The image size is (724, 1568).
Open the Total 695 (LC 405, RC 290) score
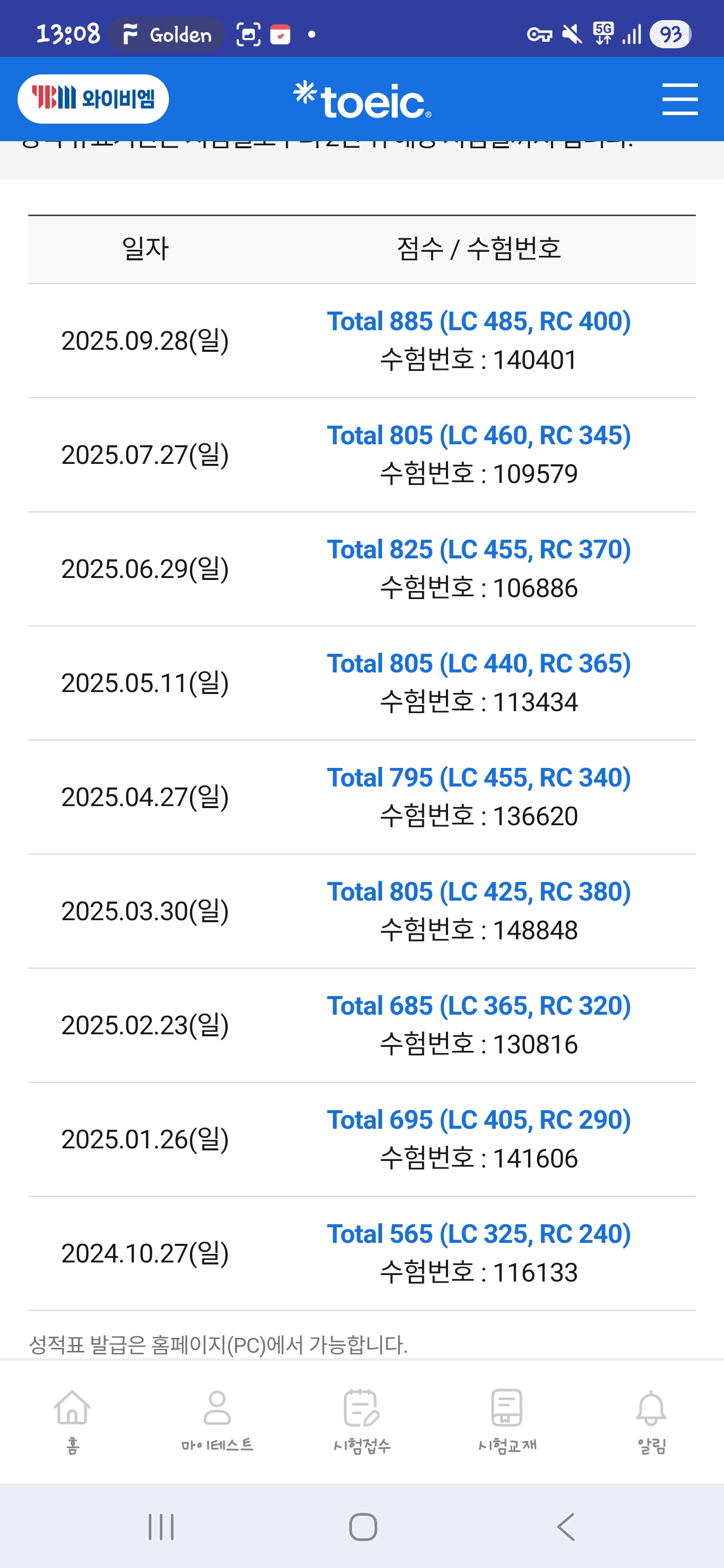[x=479, y=1120]
